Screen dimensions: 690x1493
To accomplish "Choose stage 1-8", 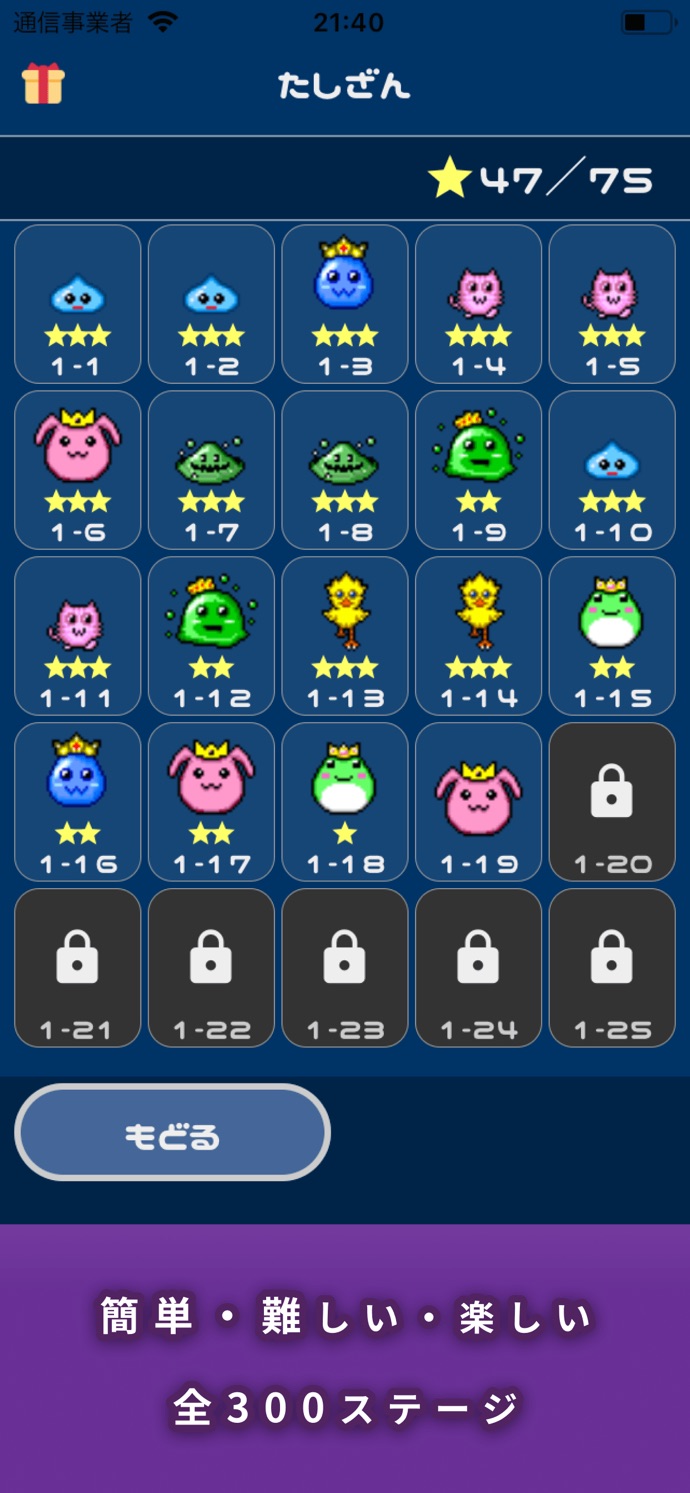I will pyautogui.click(x=344, y=470).
